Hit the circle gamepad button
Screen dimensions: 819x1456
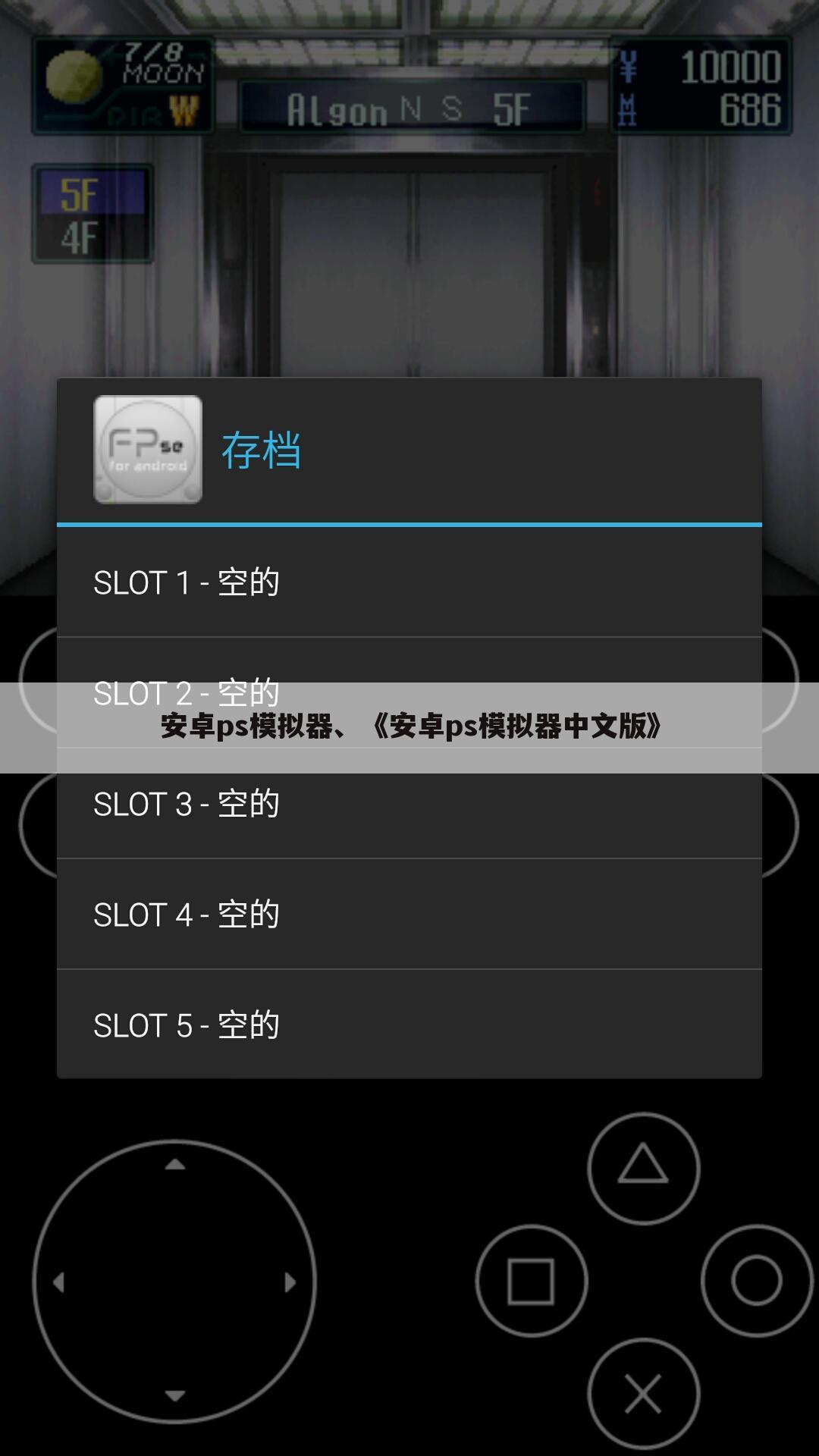(x=756, y=1280)
